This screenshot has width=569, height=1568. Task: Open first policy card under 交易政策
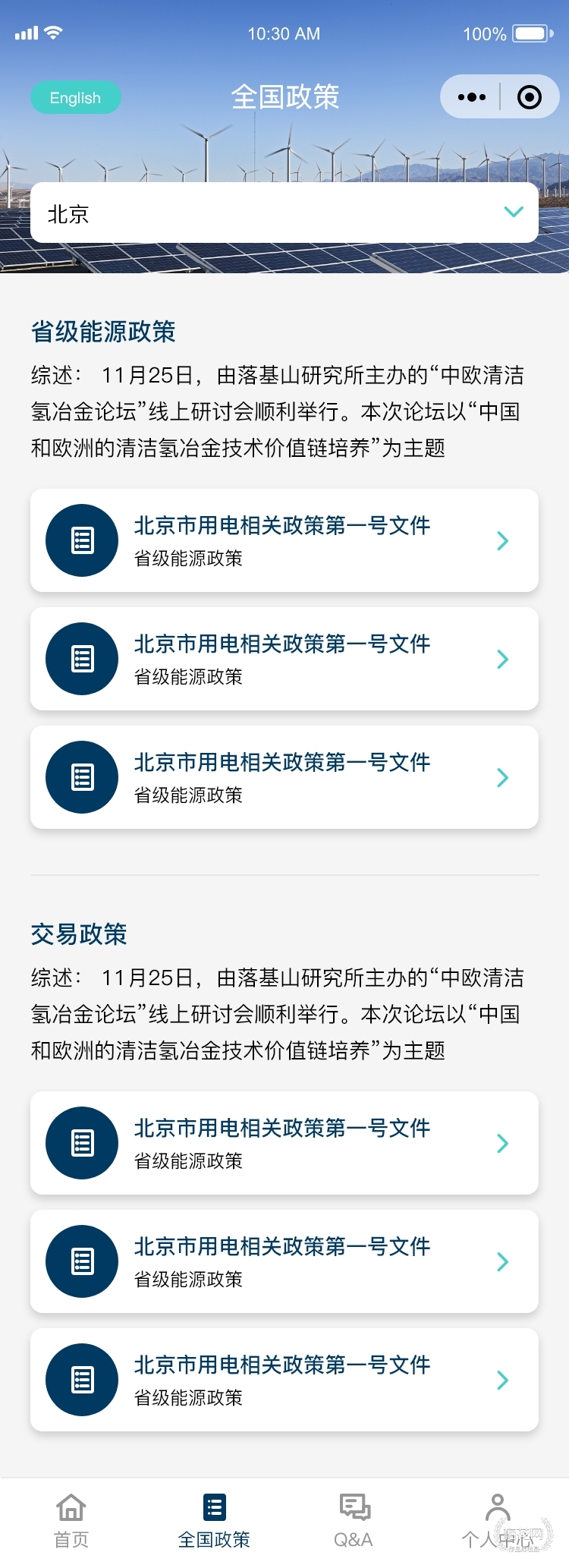(x=284, y=1143)
